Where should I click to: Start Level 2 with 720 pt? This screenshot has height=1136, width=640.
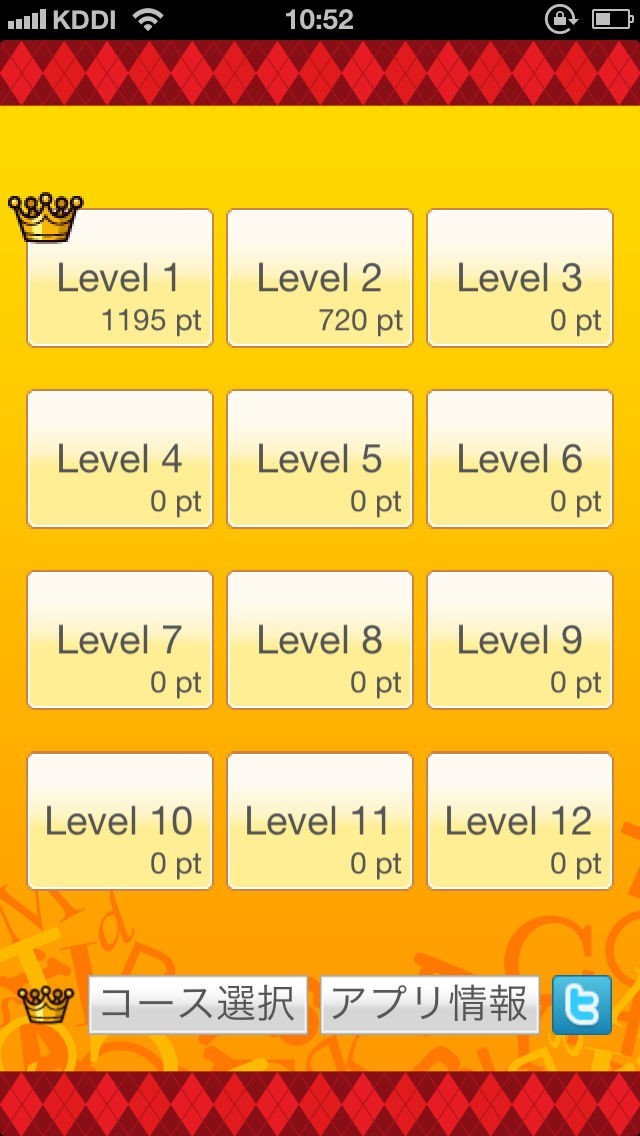coord(320,278)
